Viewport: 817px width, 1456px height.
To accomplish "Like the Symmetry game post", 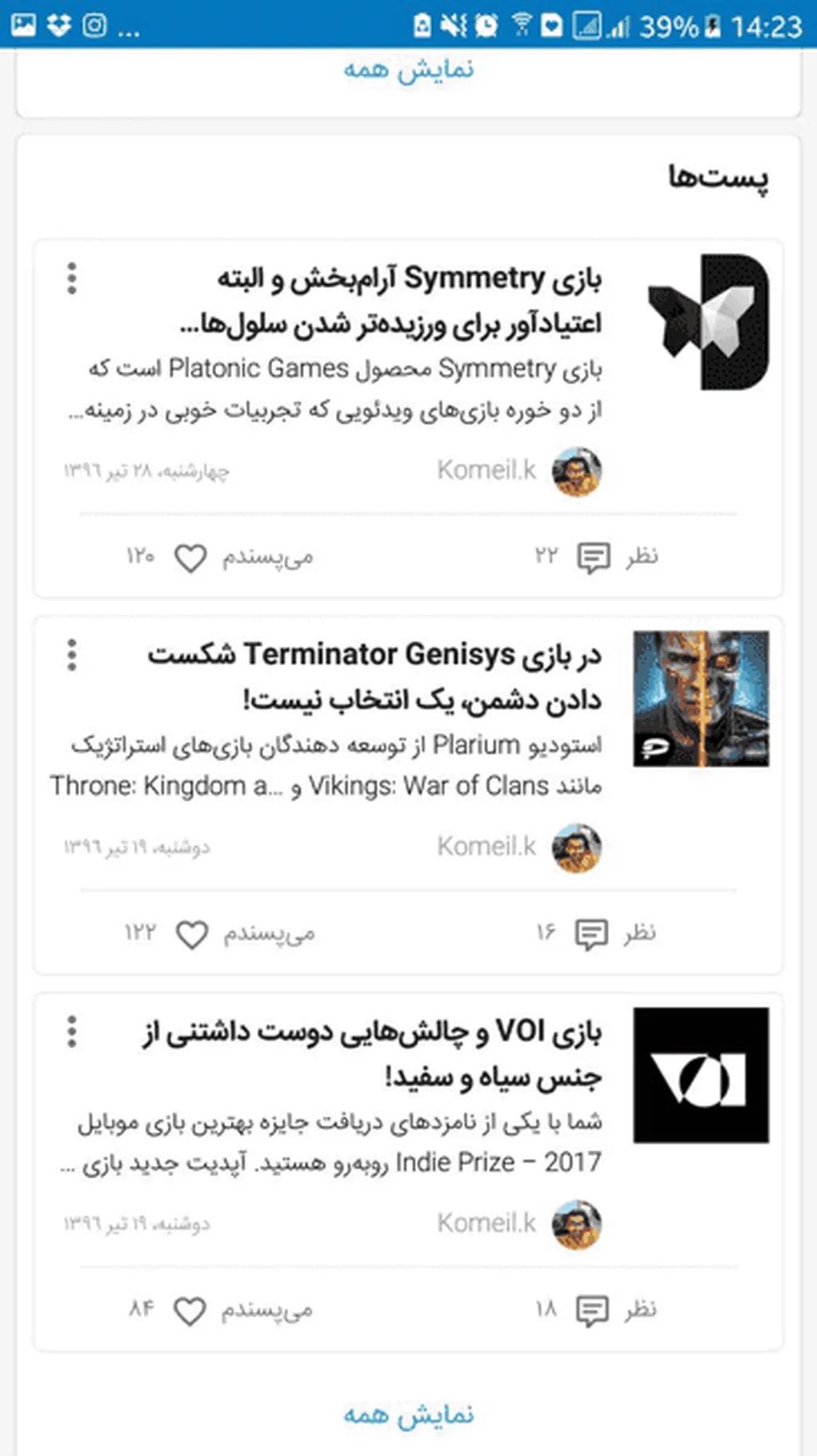I will click(191, 557).
